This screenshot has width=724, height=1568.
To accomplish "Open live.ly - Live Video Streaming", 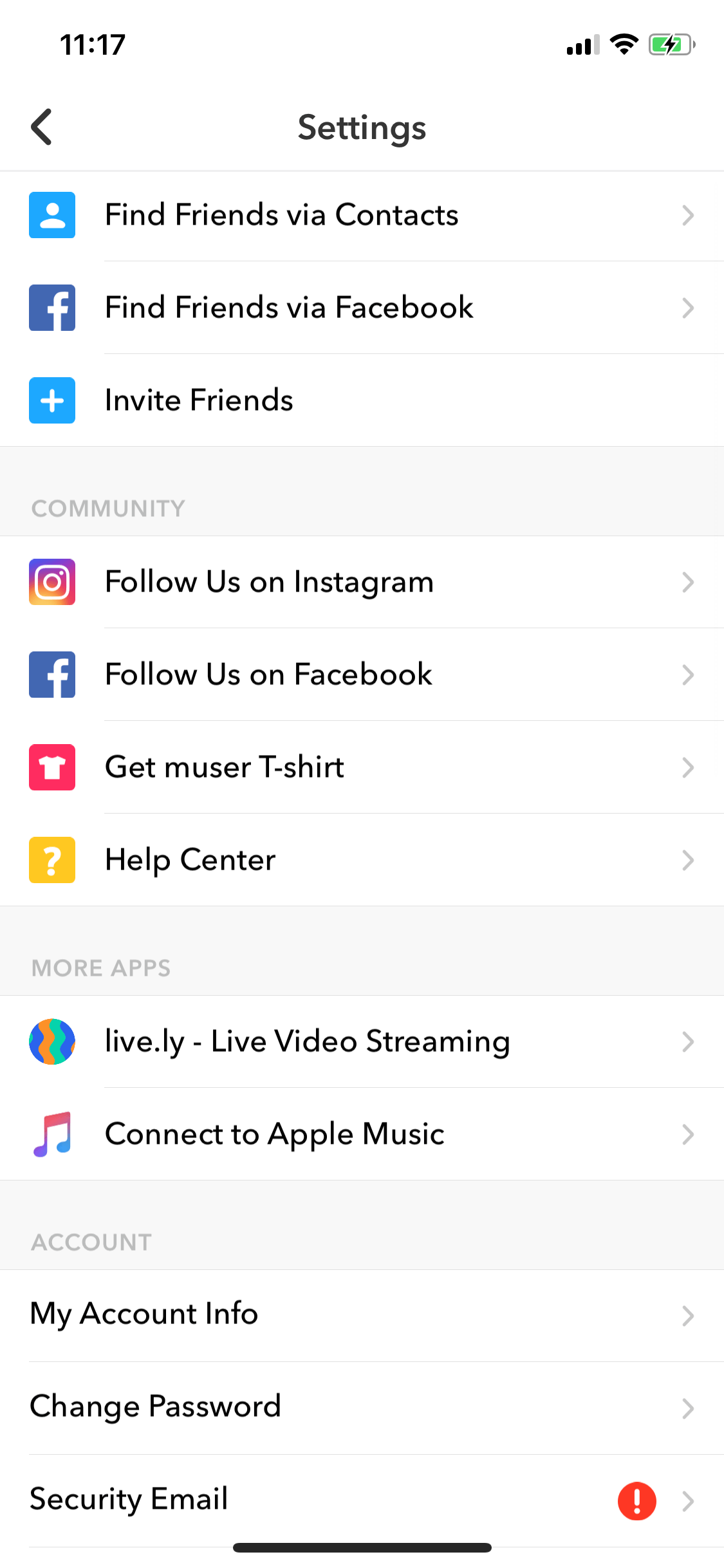I will (362, 1041).
